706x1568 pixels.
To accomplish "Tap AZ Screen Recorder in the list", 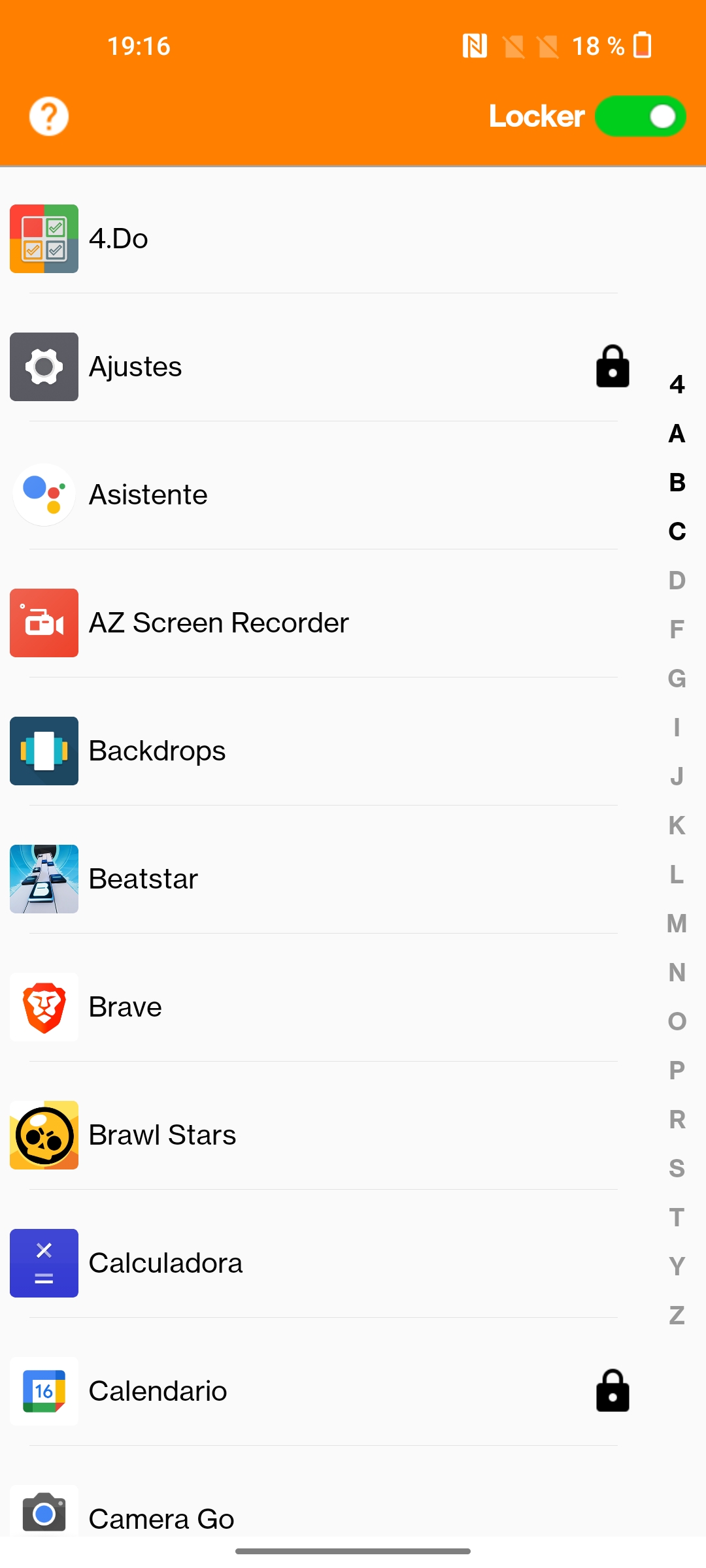I will [314, 623].
